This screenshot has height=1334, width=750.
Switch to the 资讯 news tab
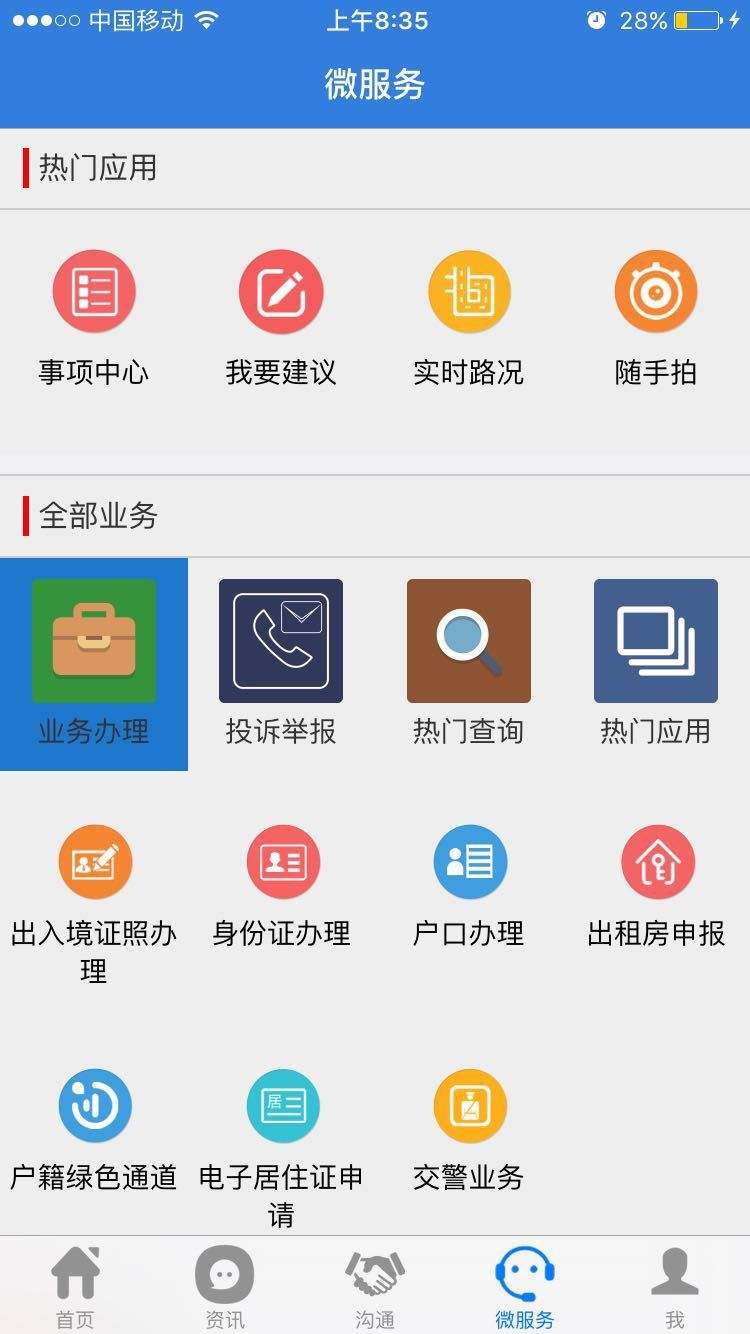[225, 1287]
